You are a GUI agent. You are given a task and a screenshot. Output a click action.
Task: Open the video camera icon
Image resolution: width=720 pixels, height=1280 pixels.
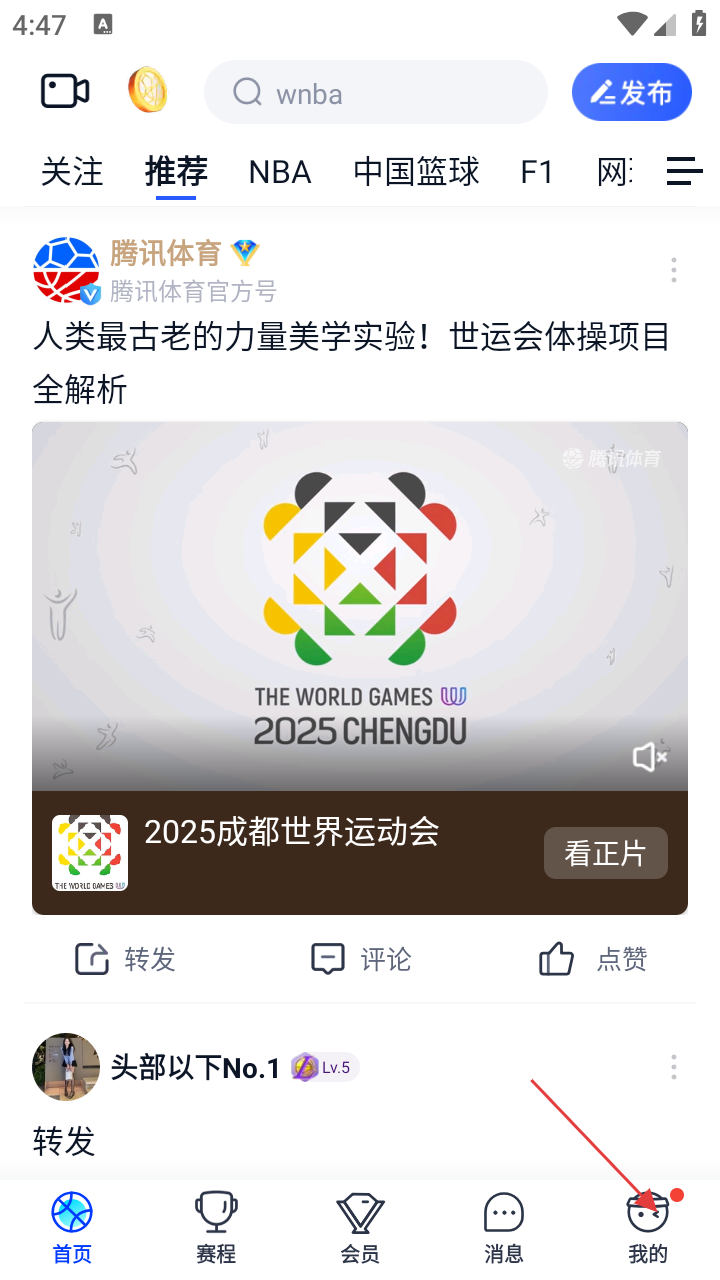pyautogui.click(x=65, y=92)
